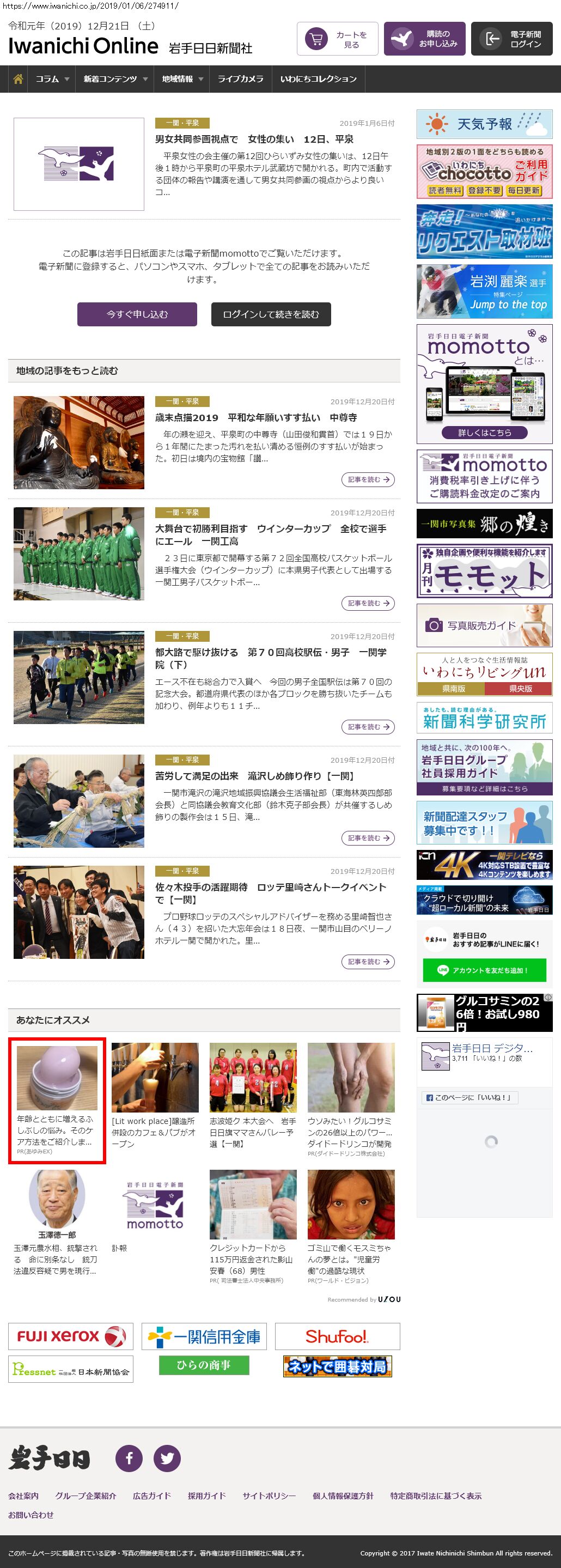Open the Facebook icon in footer
This screenshot has width=561, height=1568.
pyautogui.click(x=129, y=1458)
